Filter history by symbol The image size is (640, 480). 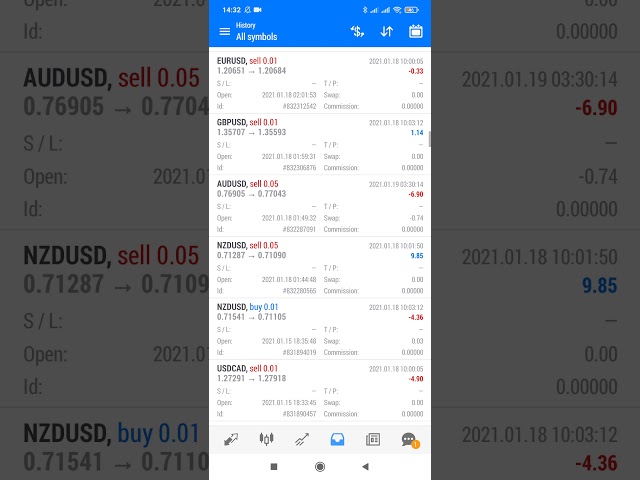click(x=357, y=31)
